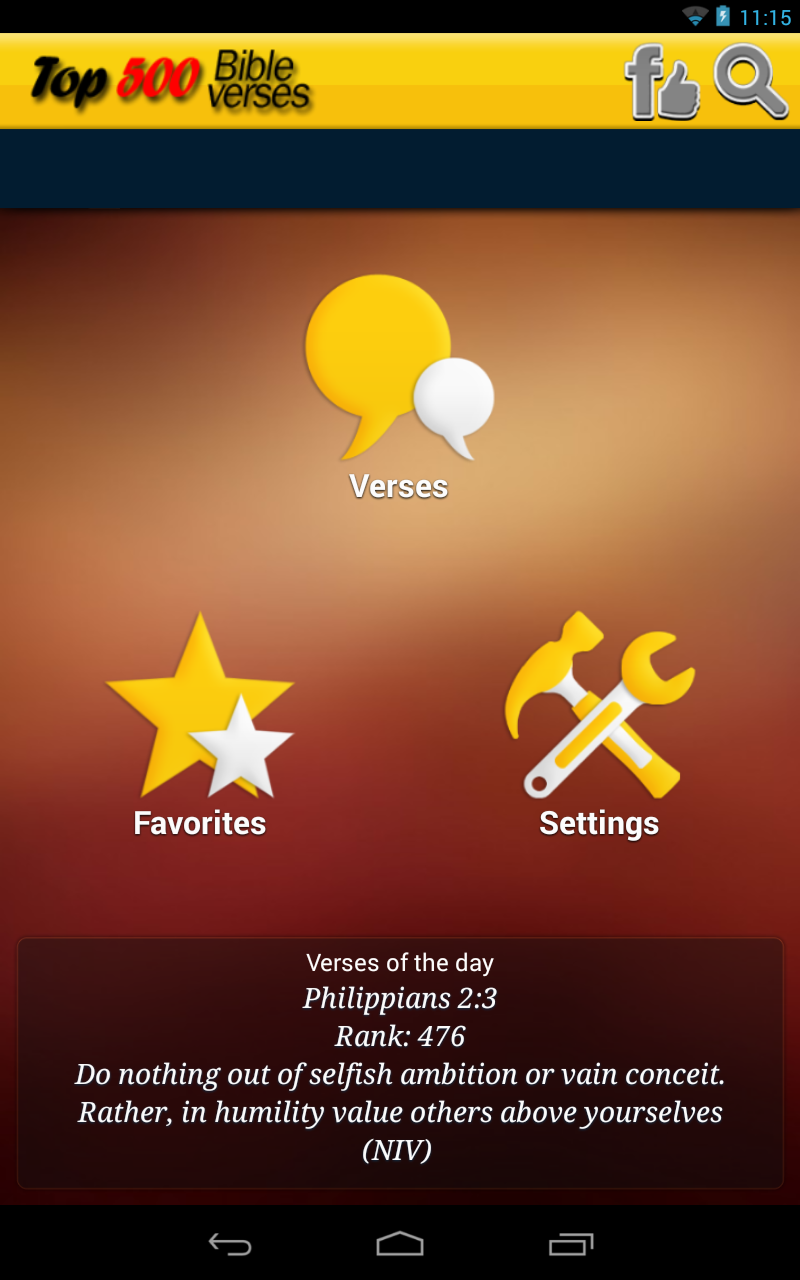The height and width of the screenshot is (1280, 800).
Task: Tap the battery indicator in status bar
Action: click(x=721, y=15)
